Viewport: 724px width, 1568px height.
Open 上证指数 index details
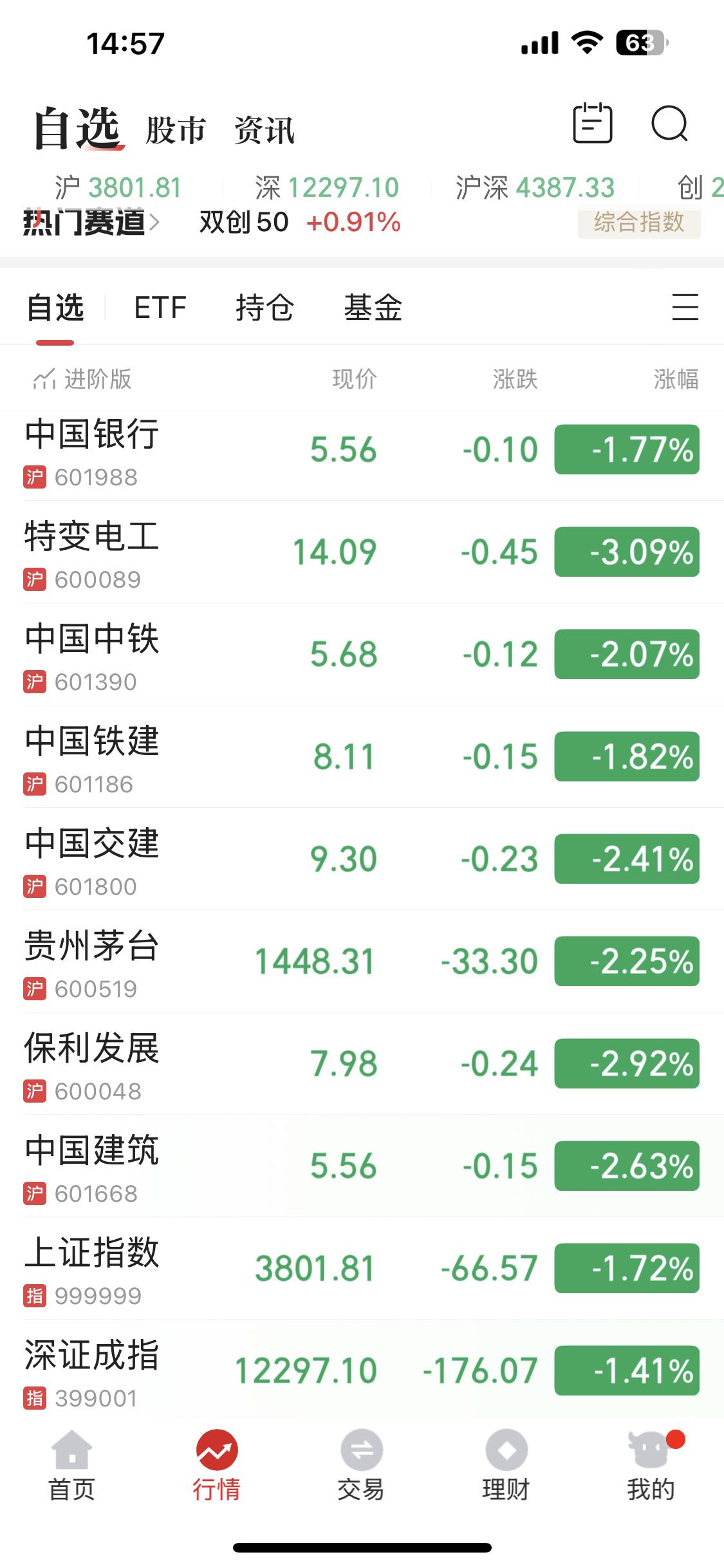(x=362, y=1268)
